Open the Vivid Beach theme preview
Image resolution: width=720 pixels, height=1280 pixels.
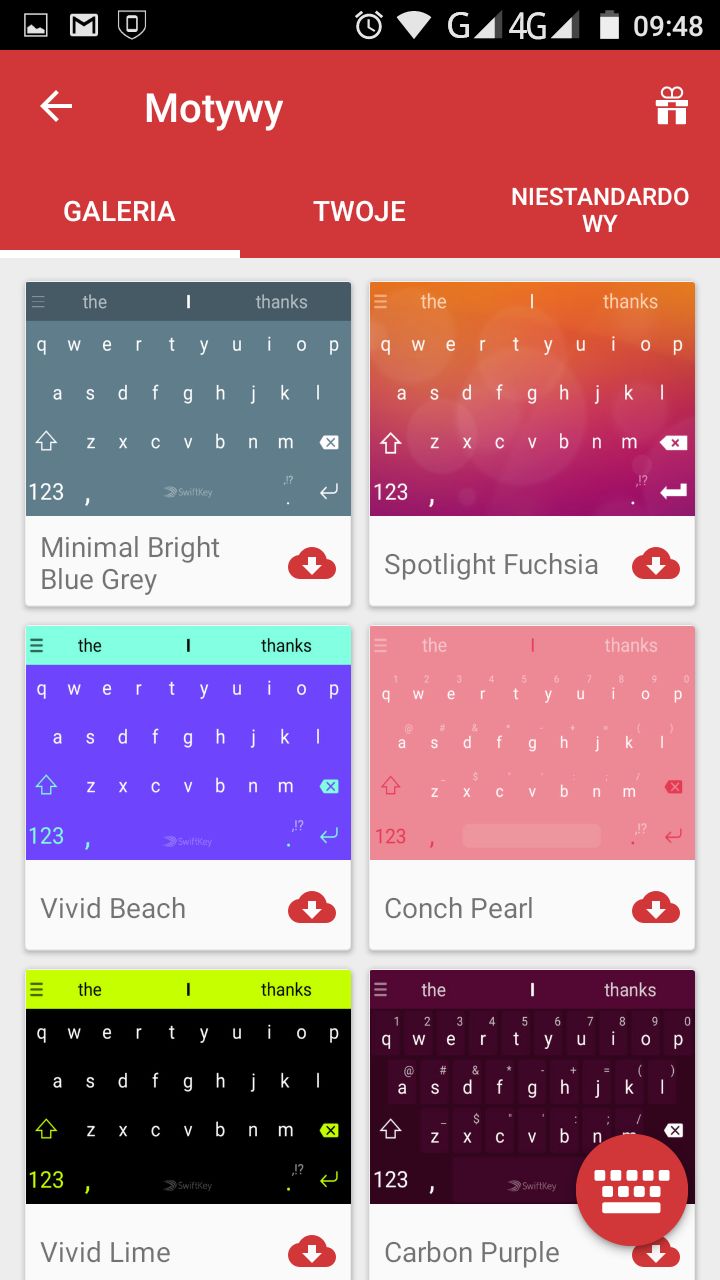pyautogui.click(x=188, y=743)
